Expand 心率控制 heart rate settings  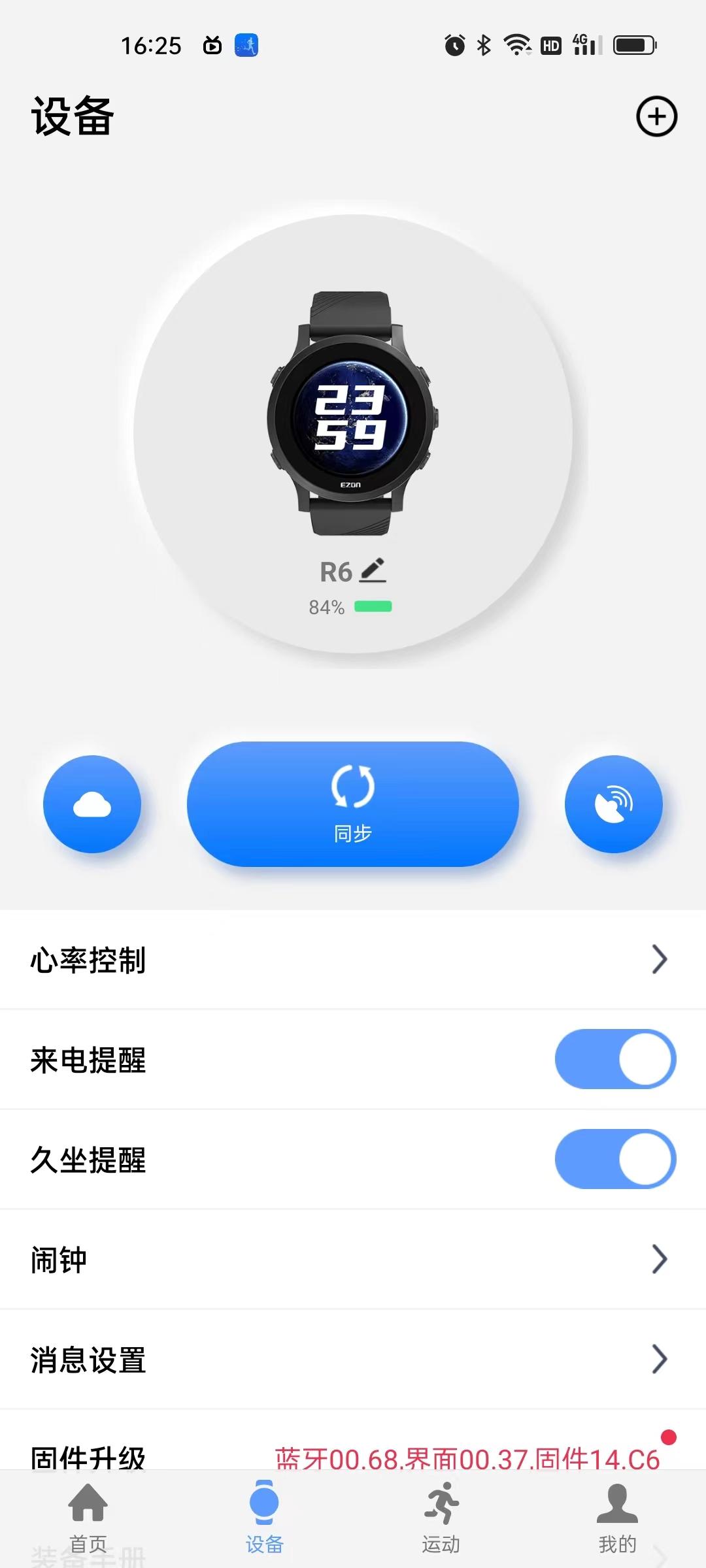pyautogui.click(x=353, y=960)
